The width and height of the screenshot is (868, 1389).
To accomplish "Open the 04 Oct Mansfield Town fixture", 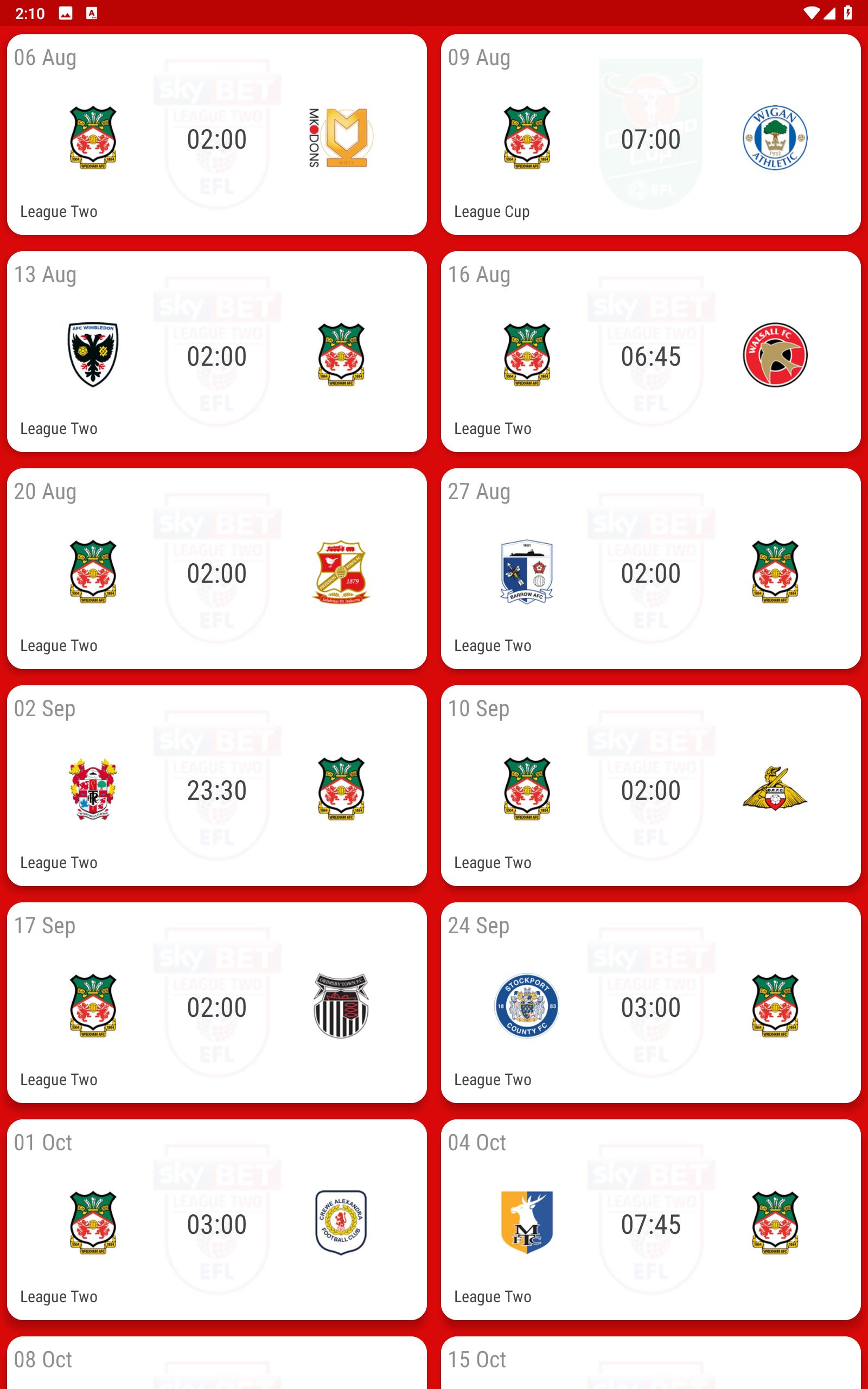I will (x=650, y=1219).
